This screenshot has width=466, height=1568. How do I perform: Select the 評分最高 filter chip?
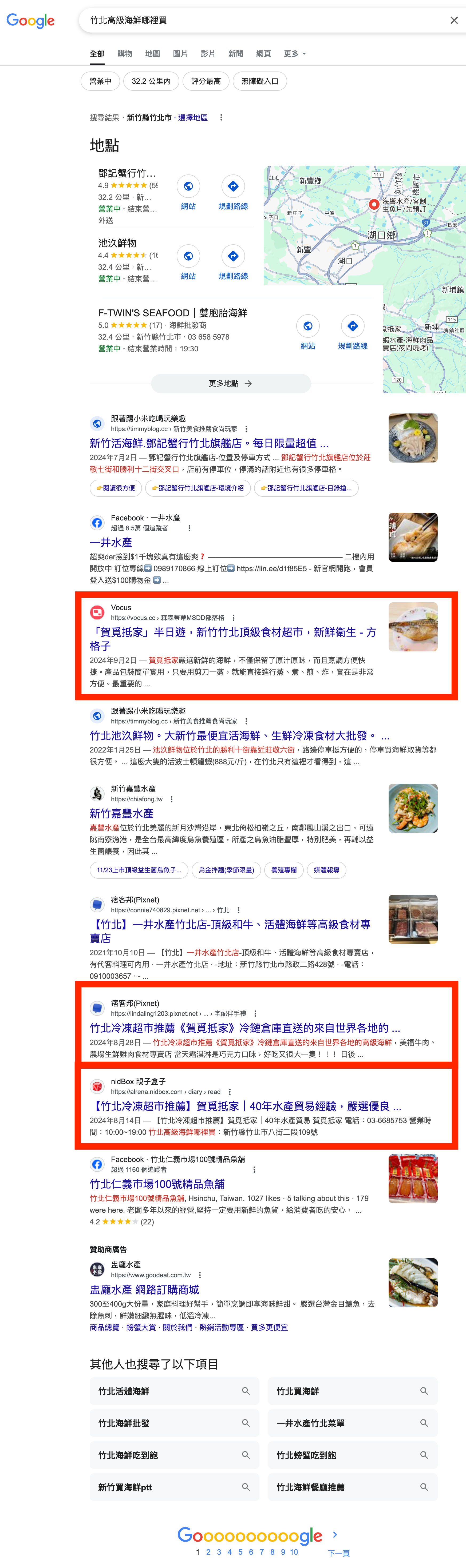point(205,81)
